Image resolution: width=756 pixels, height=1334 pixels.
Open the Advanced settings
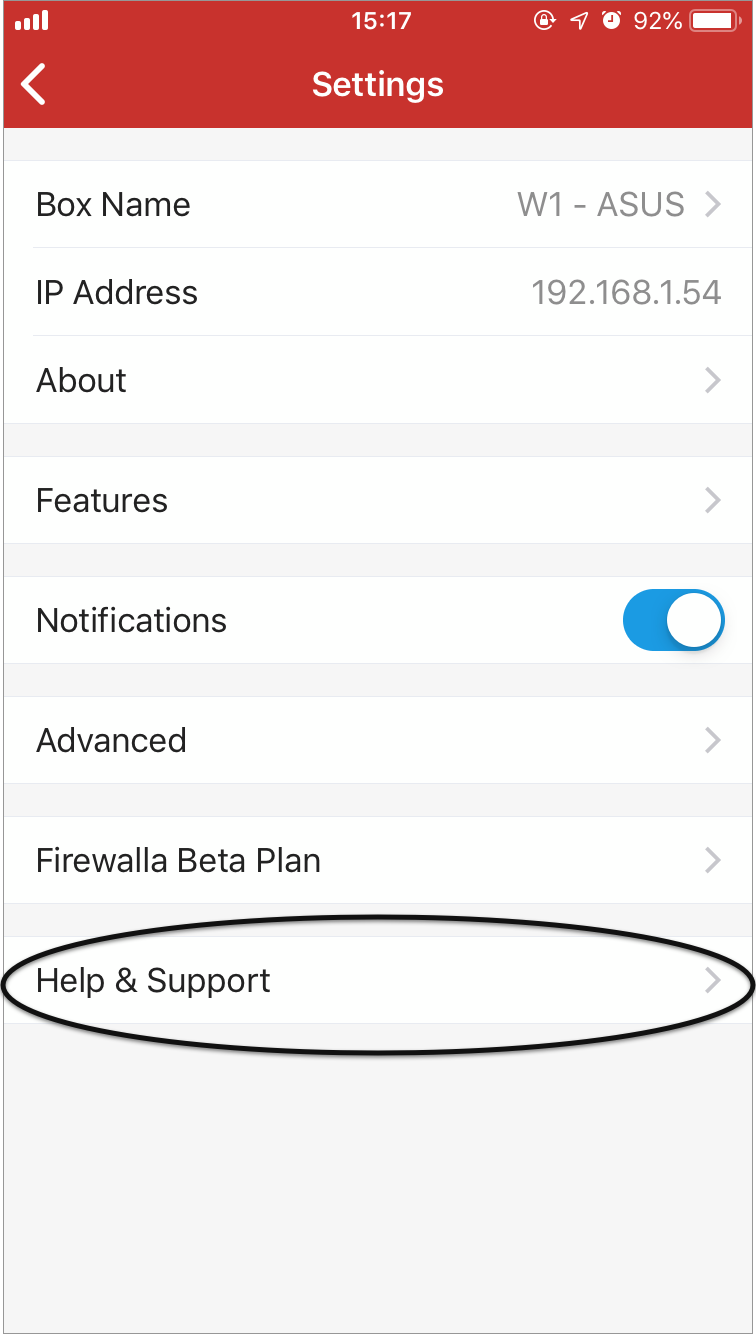(378, 740)
